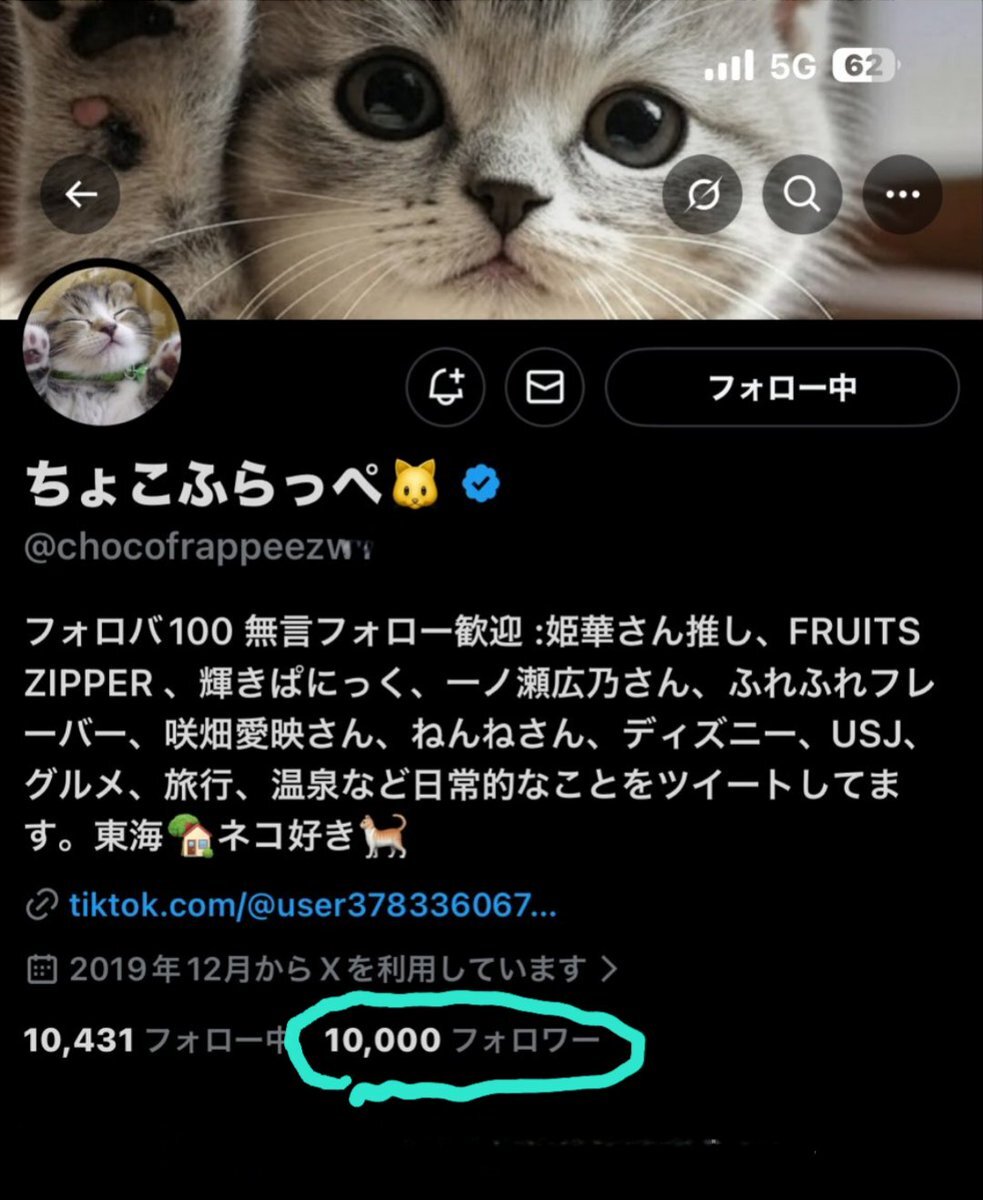Tap the フォロー中 button
983x1200 pixels.
click(x=782, y=387)
